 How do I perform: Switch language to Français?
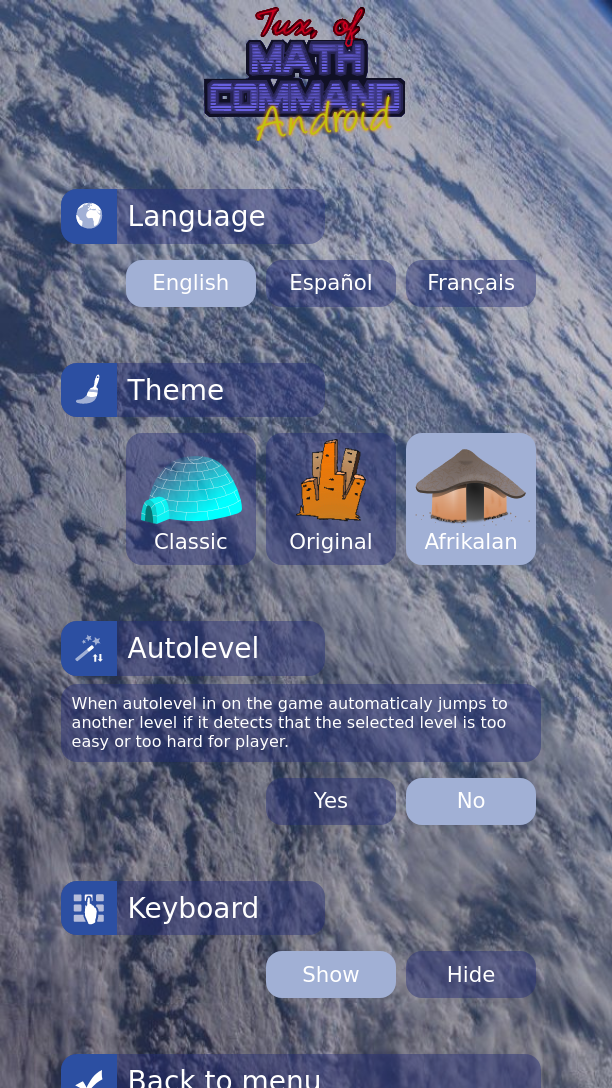pyautogui.click(x=470, y=283)
